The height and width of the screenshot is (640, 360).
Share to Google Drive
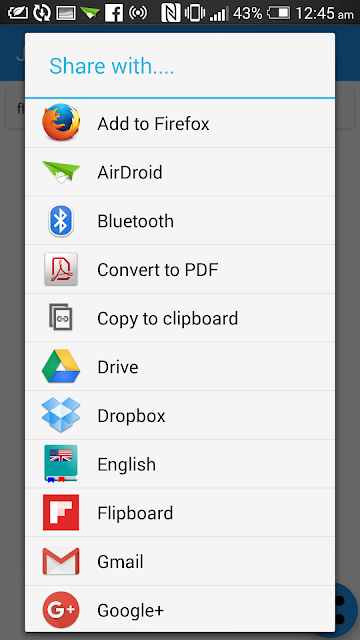click(180, 367)
